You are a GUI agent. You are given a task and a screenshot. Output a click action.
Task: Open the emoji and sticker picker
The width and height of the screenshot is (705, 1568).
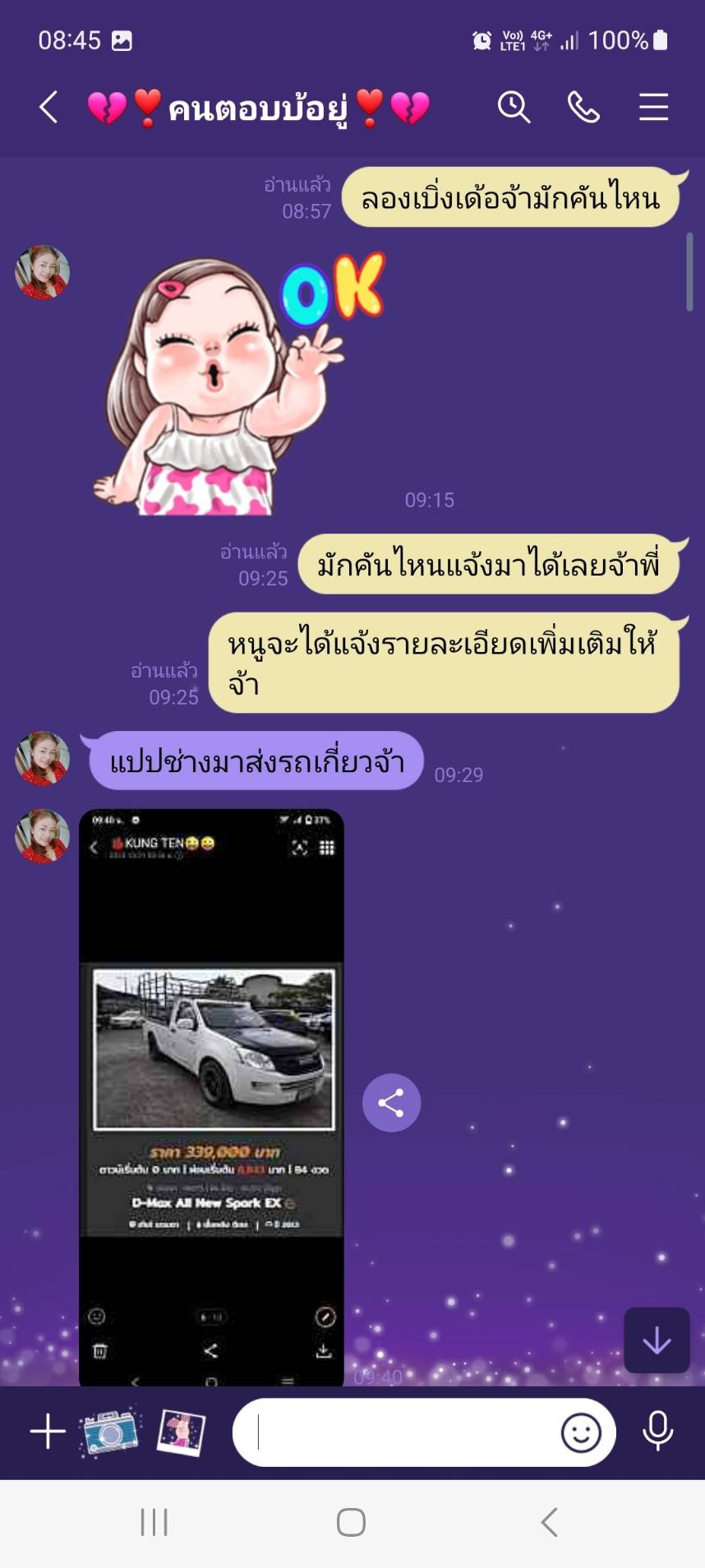tap(581, 1432)
